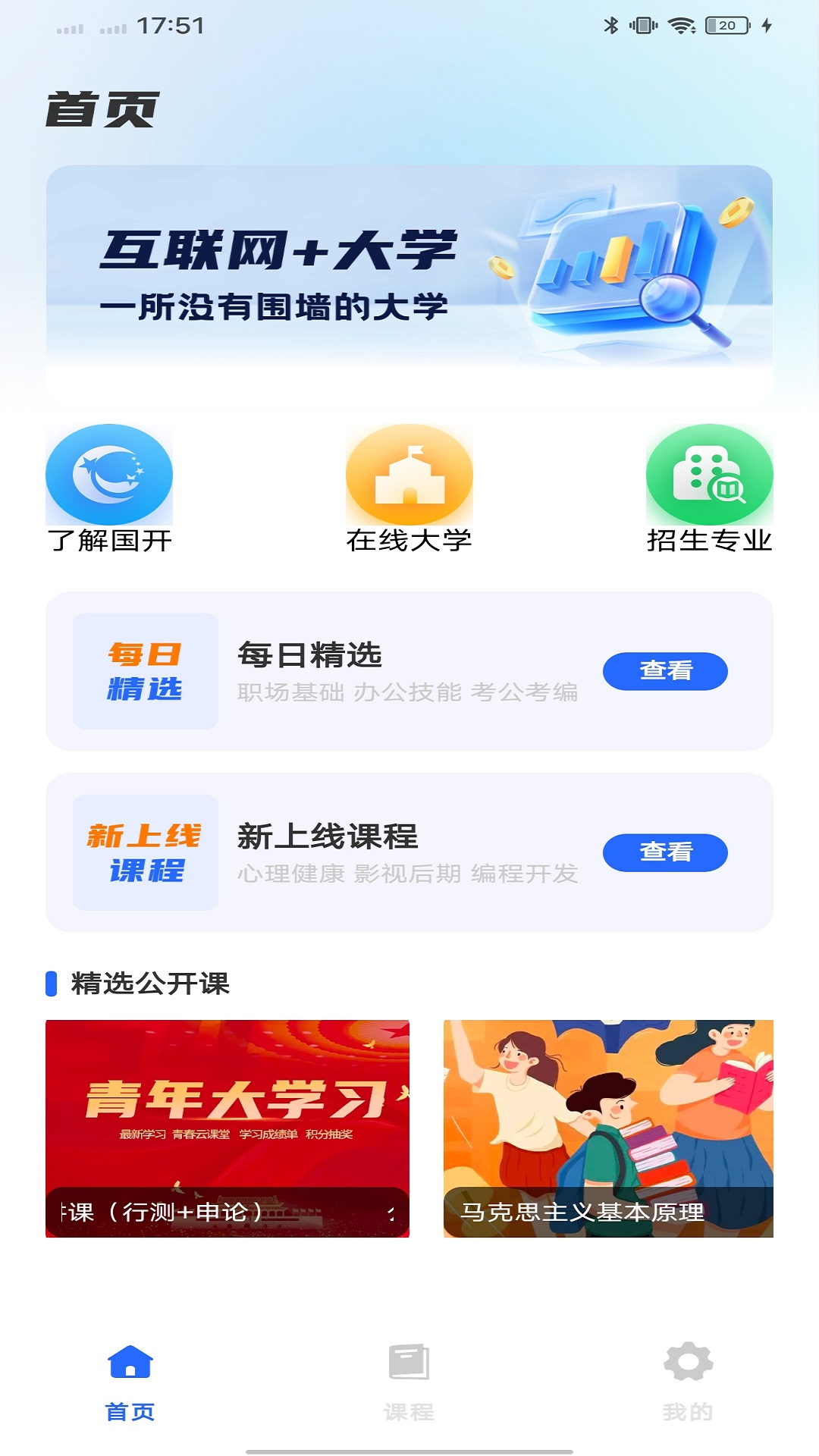
Task: Open the 职场基础 办公技能 考公考编 tags
Action: tap(408, 692)
